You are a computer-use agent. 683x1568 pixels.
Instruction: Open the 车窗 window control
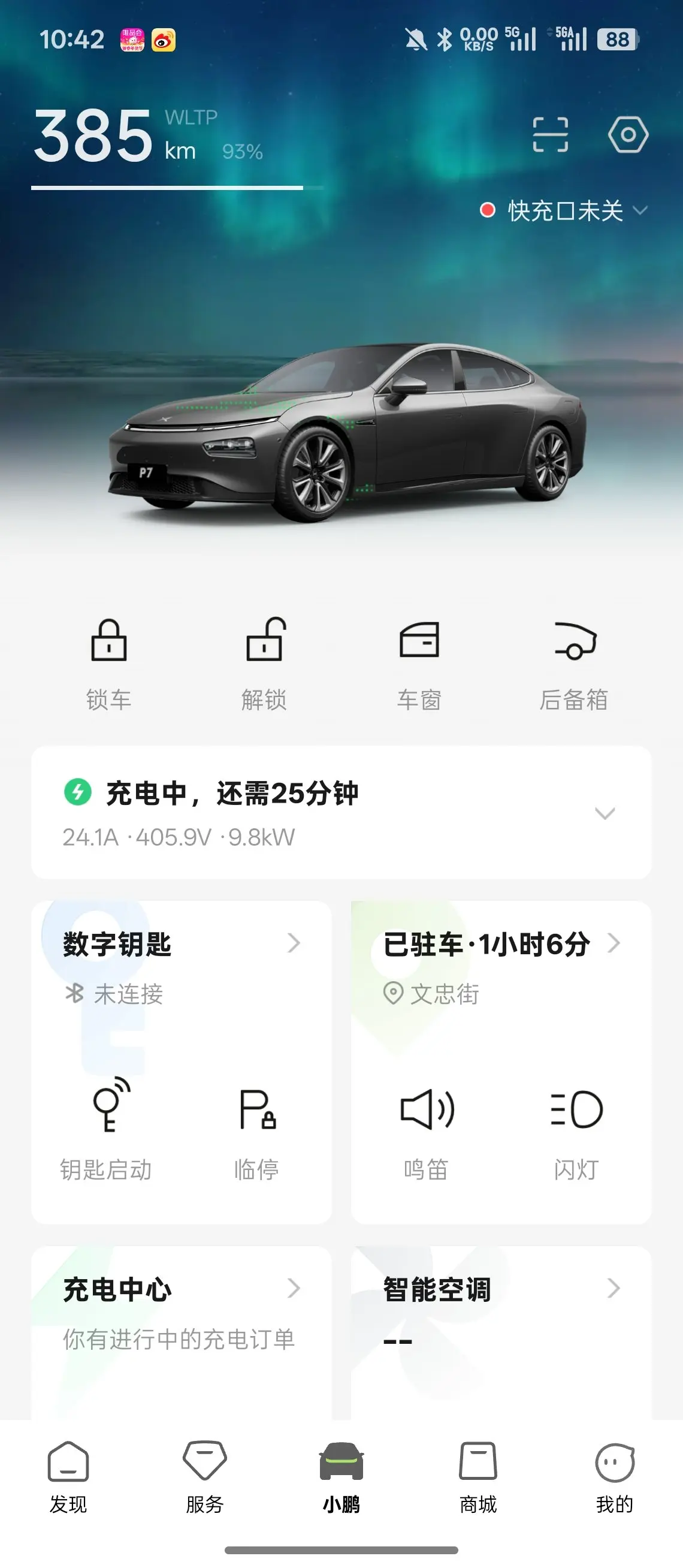(x=419, y=664)
